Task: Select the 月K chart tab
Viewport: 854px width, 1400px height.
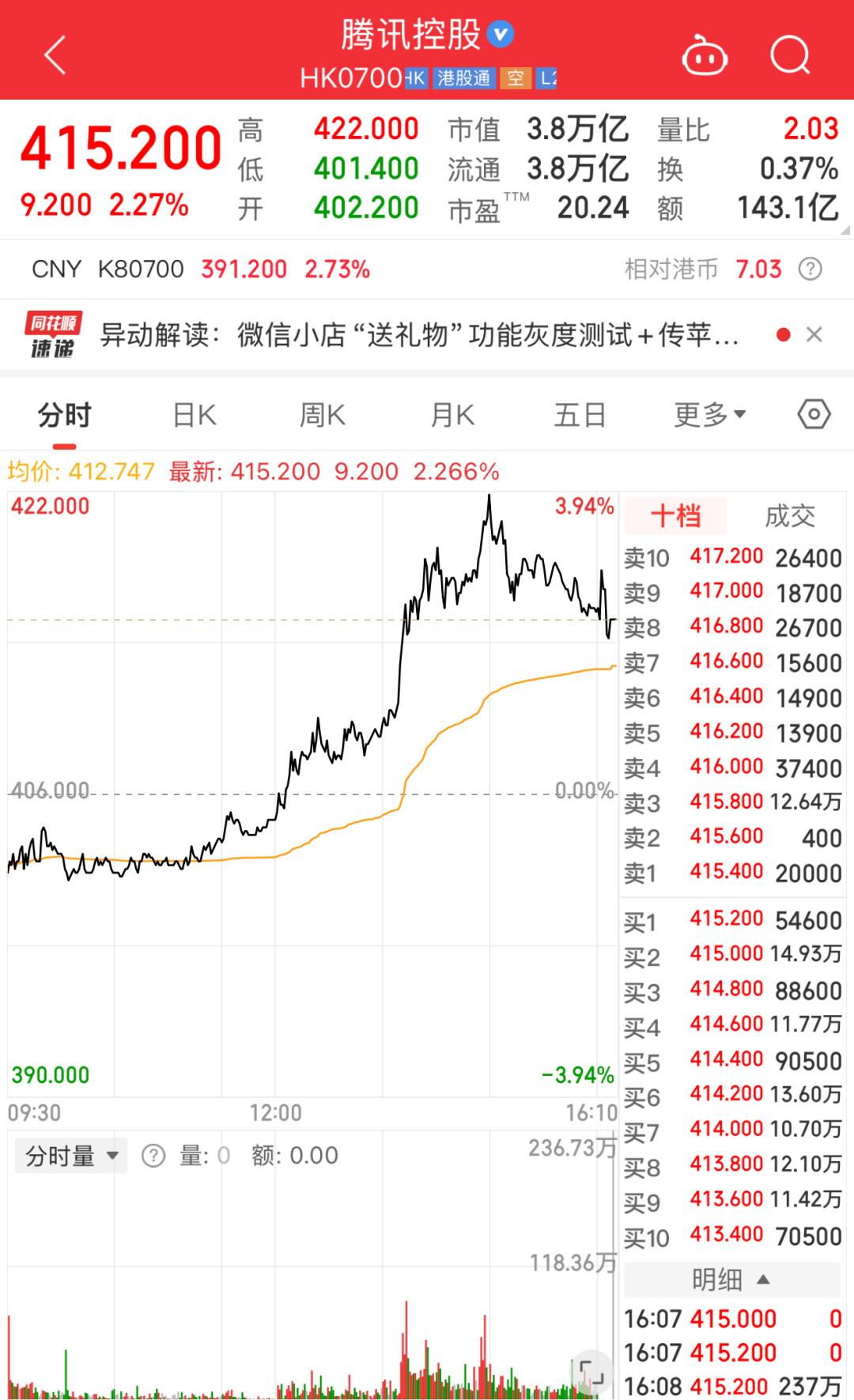Action: pos(452,415)
